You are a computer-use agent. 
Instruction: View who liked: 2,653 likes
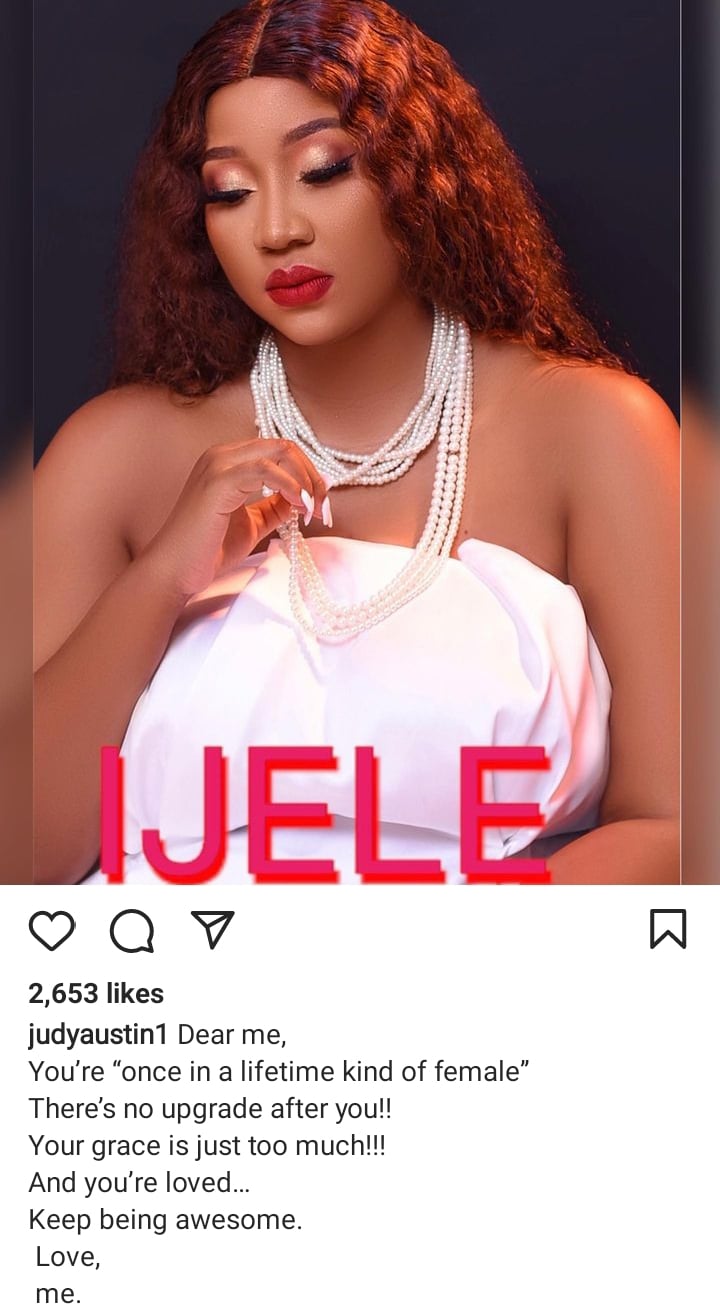point(96,993)
